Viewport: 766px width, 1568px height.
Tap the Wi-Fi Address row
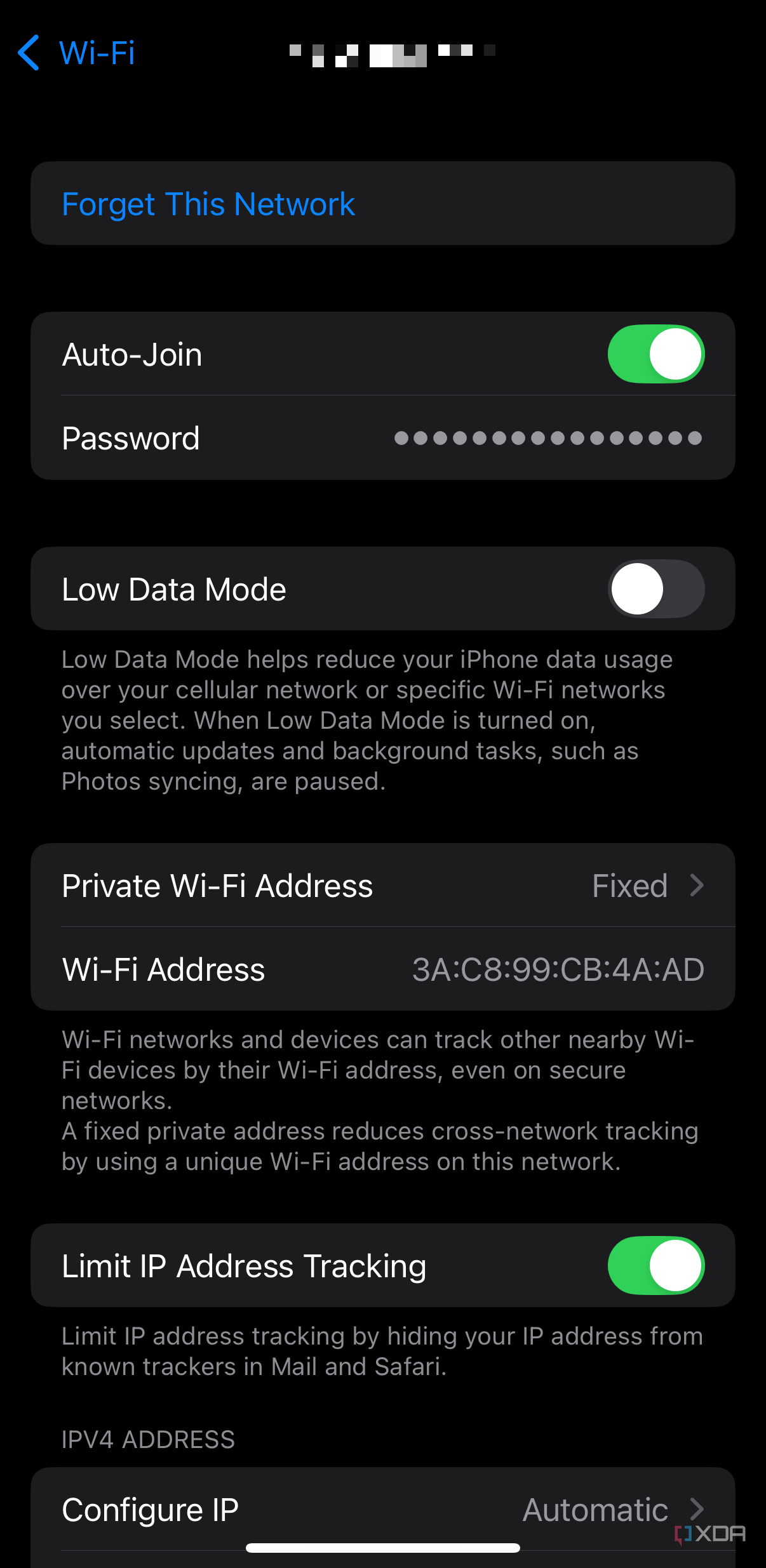pyautogui.click(x=383, y=969)
